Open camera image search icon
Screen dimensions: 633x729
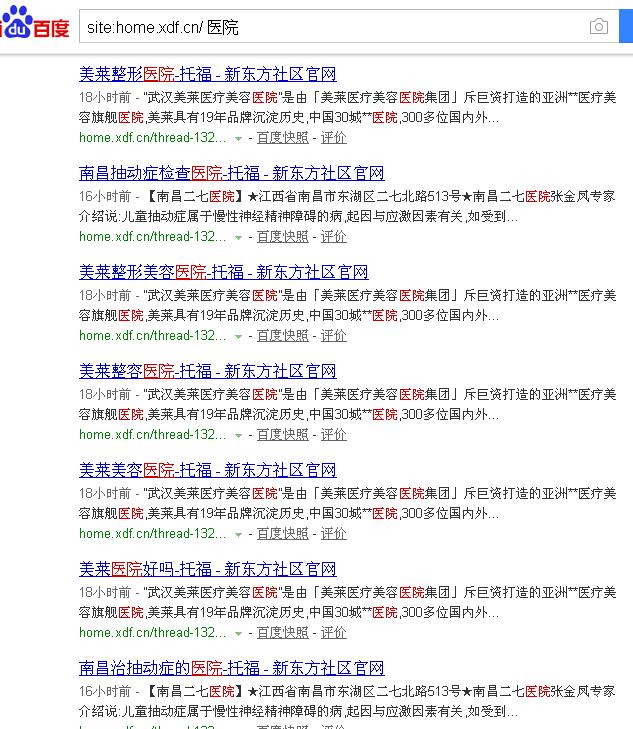point(598,27)
